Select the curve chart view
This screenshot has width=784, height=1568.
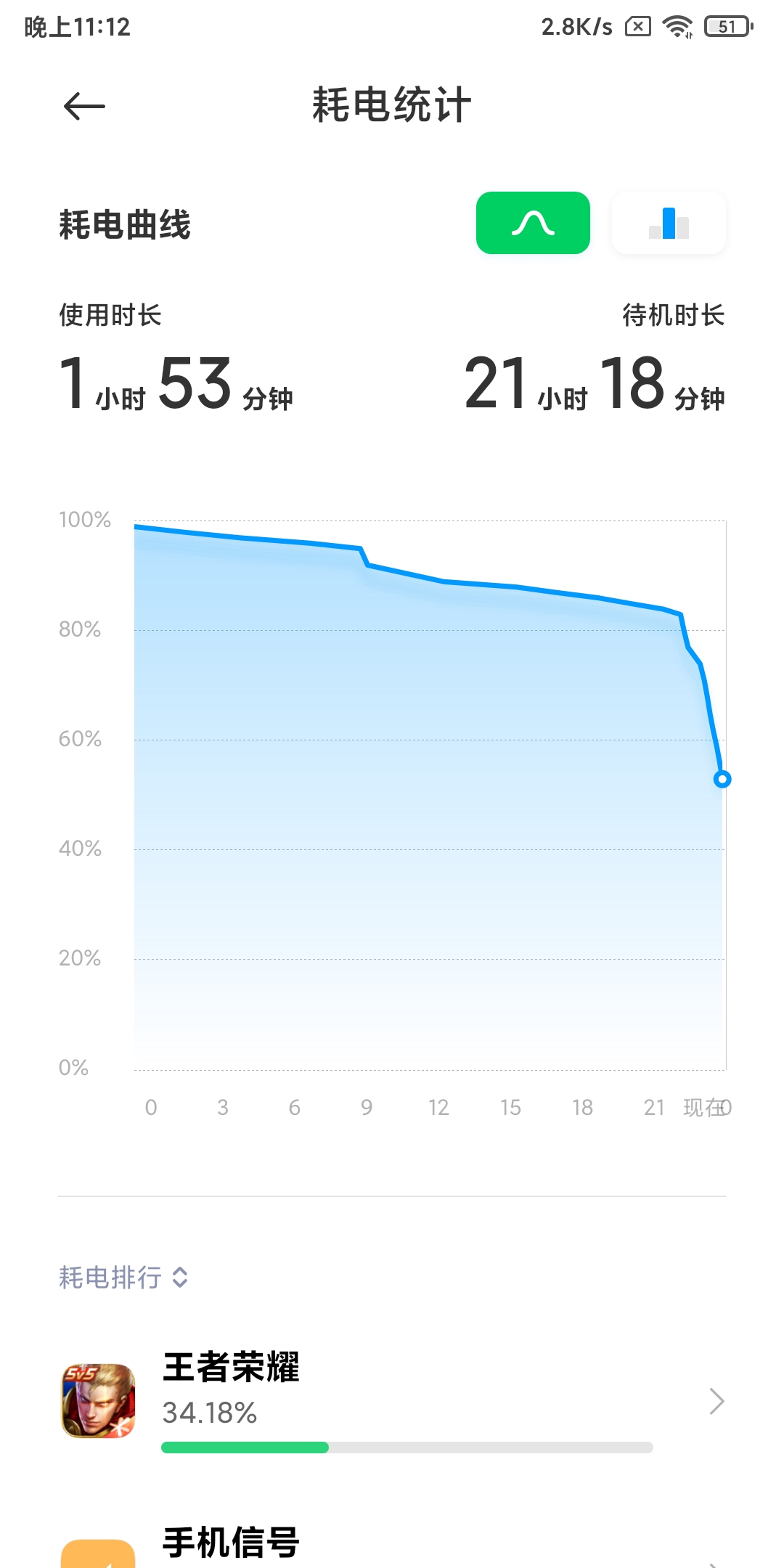(x=533, y=223)
